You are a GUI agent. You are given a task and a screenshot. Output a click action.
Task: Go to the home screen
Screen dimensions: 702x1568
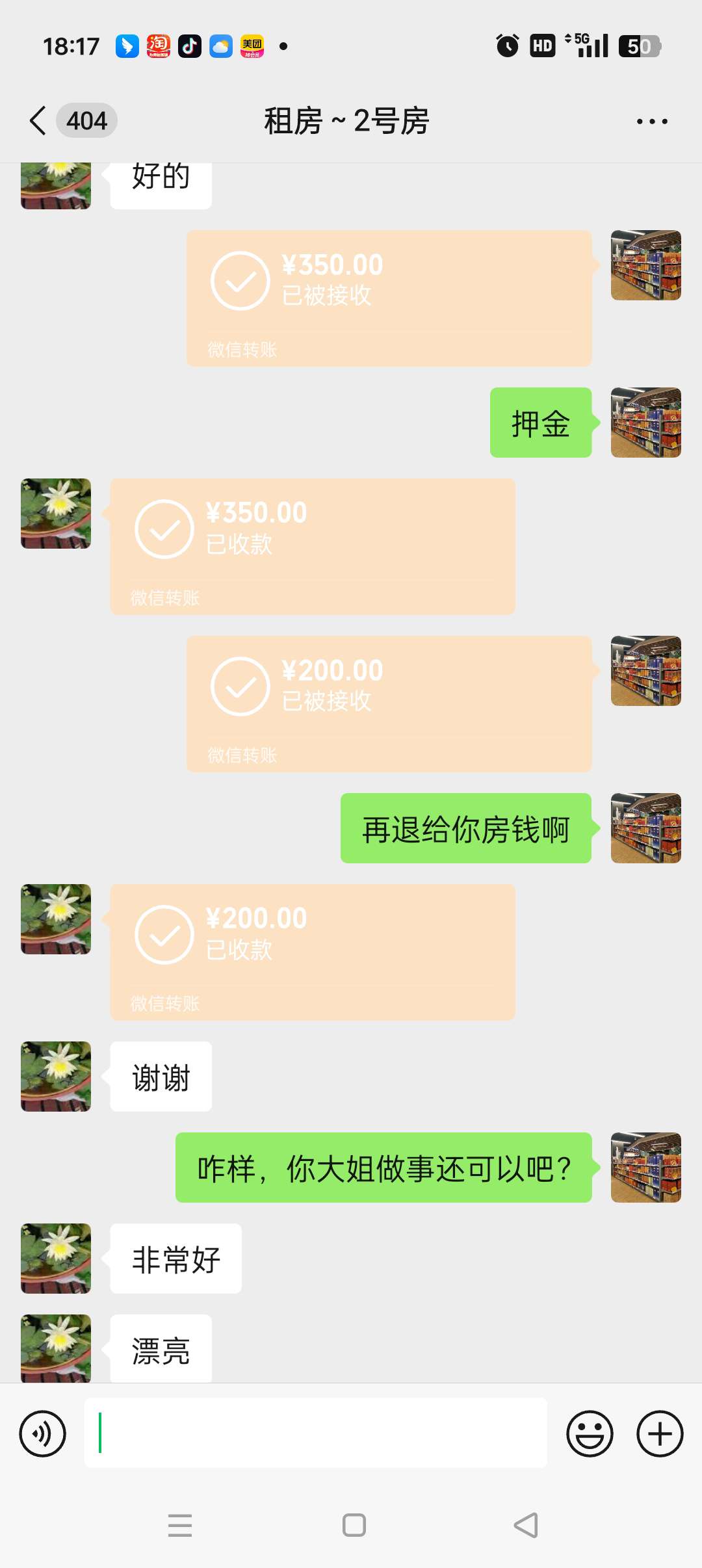(x=354, y=1525)
